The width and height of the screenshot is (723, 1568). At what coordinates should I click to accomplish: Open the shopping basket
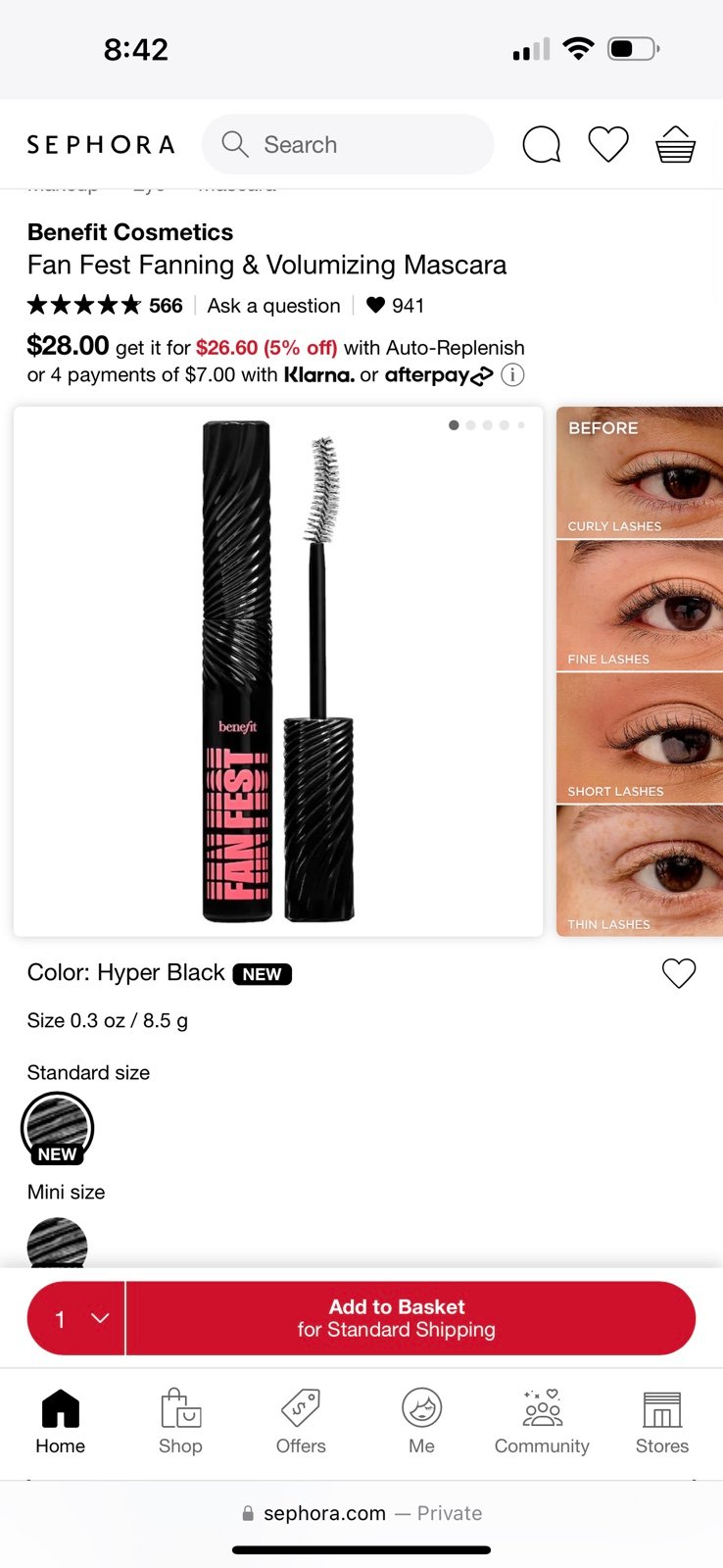click(x=676, y=145)
